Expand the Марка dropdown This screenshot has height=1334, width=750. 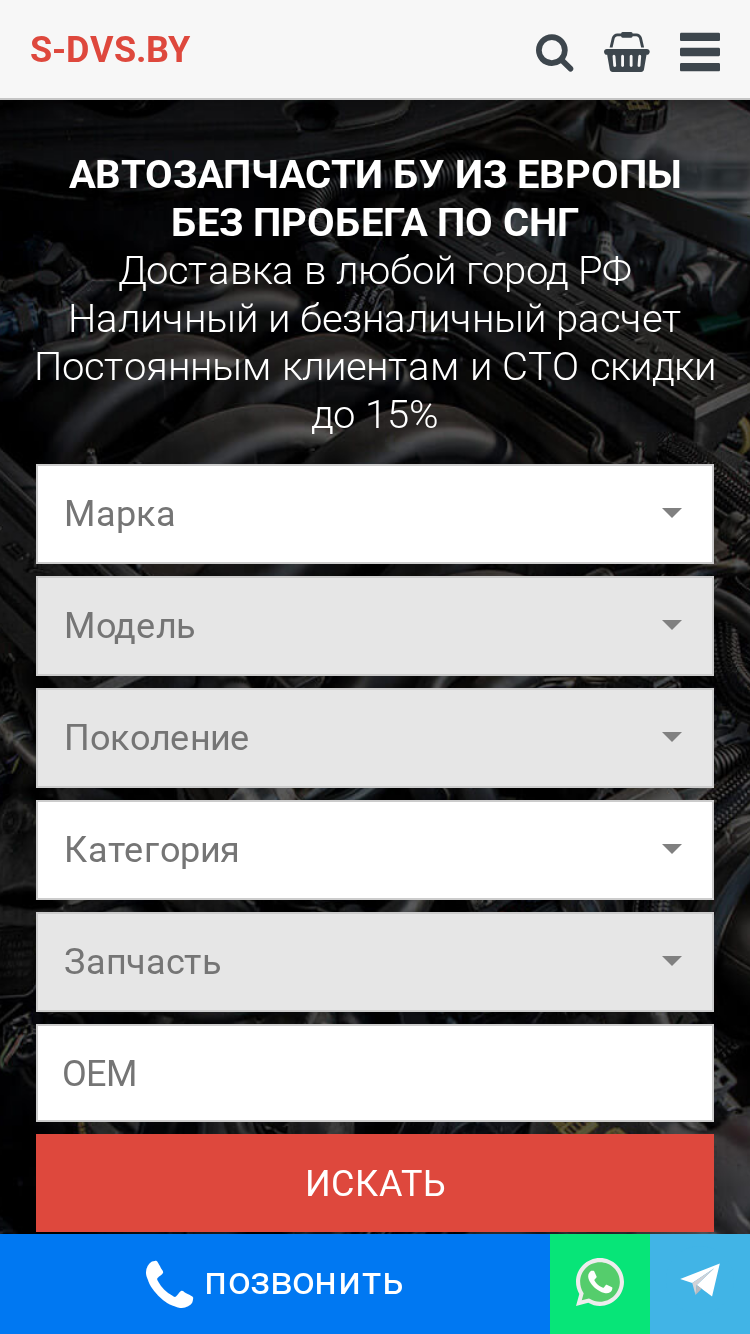[375, 514]
